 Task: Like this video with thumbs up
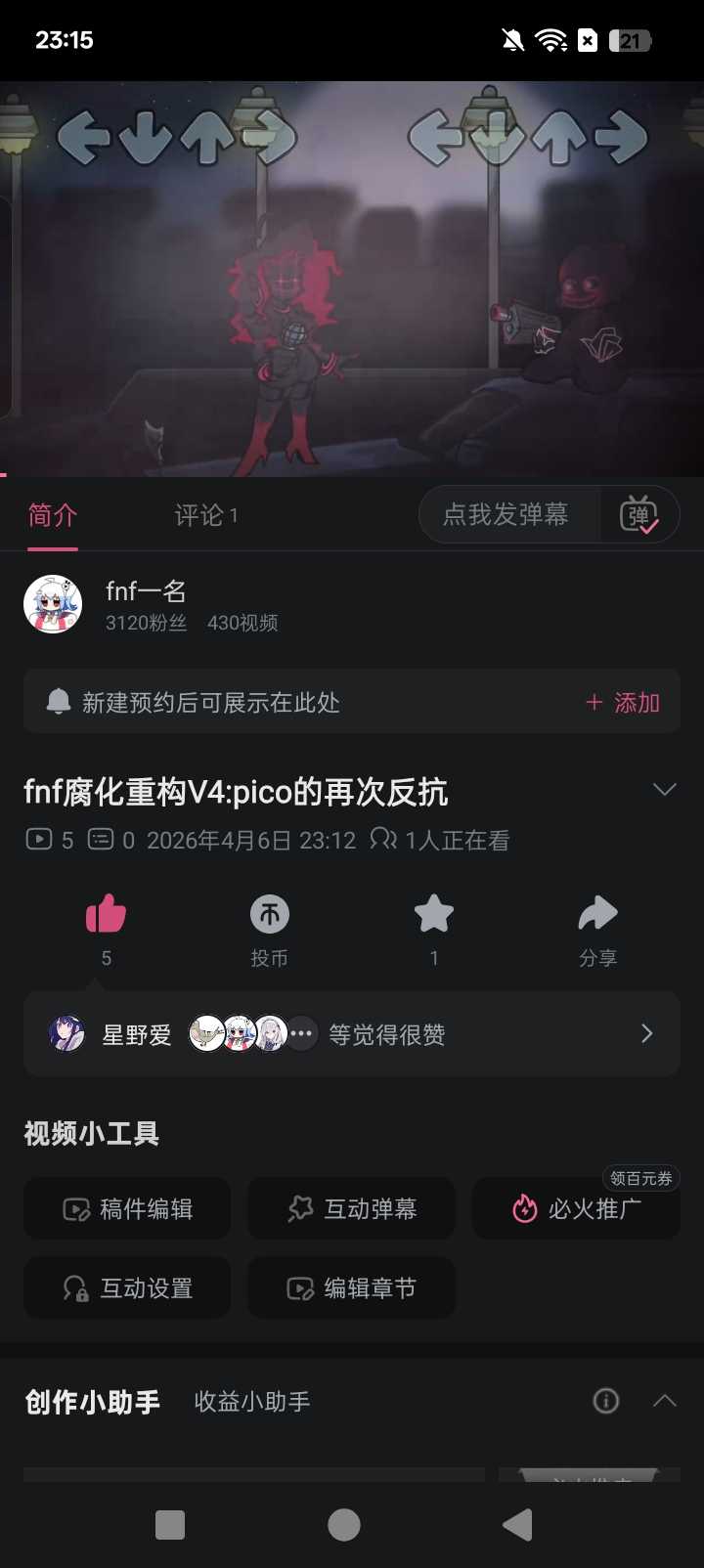tap(106, 916)
